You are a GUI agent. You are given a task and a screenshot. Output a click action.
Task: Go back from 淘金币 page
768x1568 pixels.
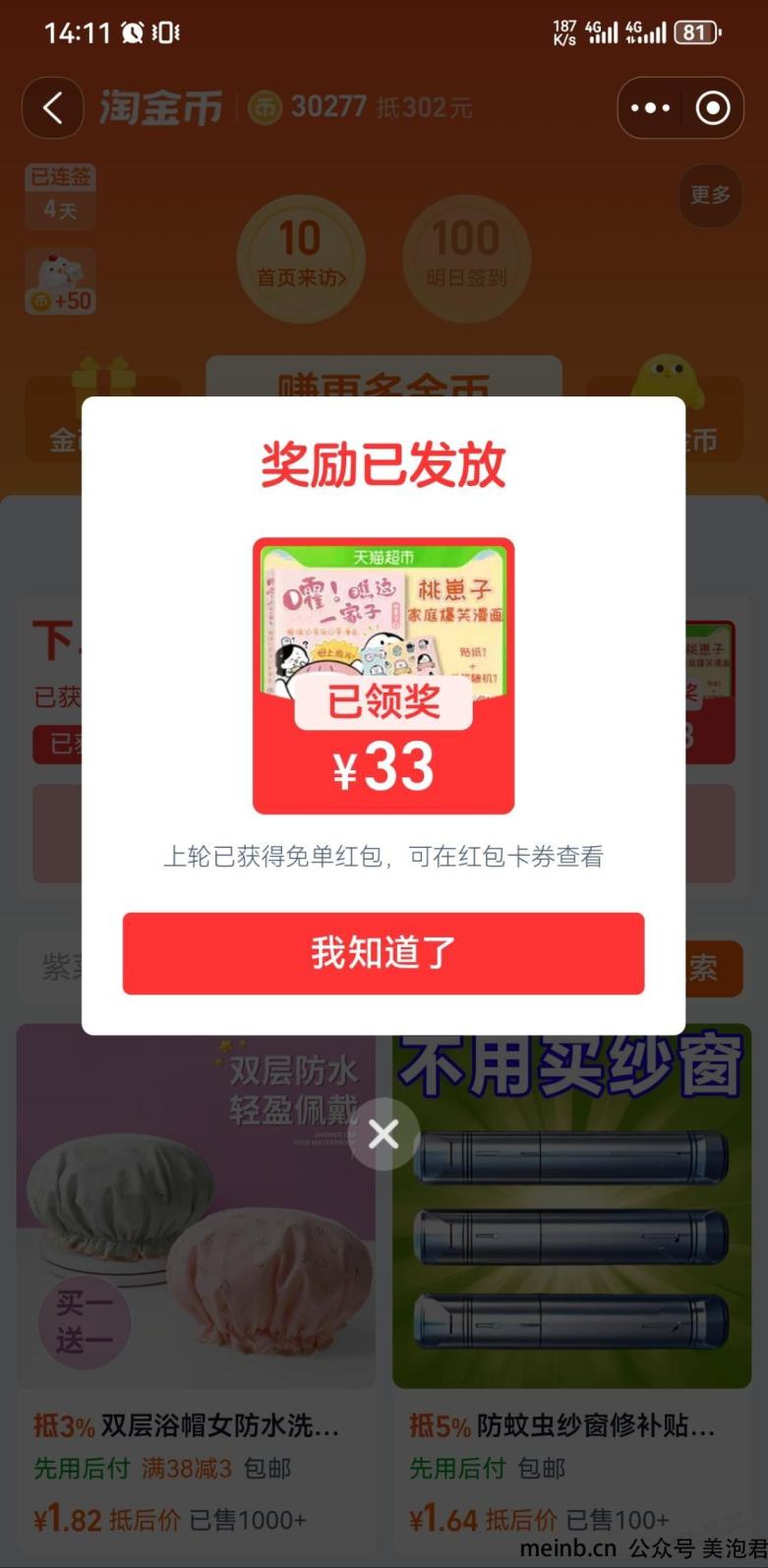point(53,108)
